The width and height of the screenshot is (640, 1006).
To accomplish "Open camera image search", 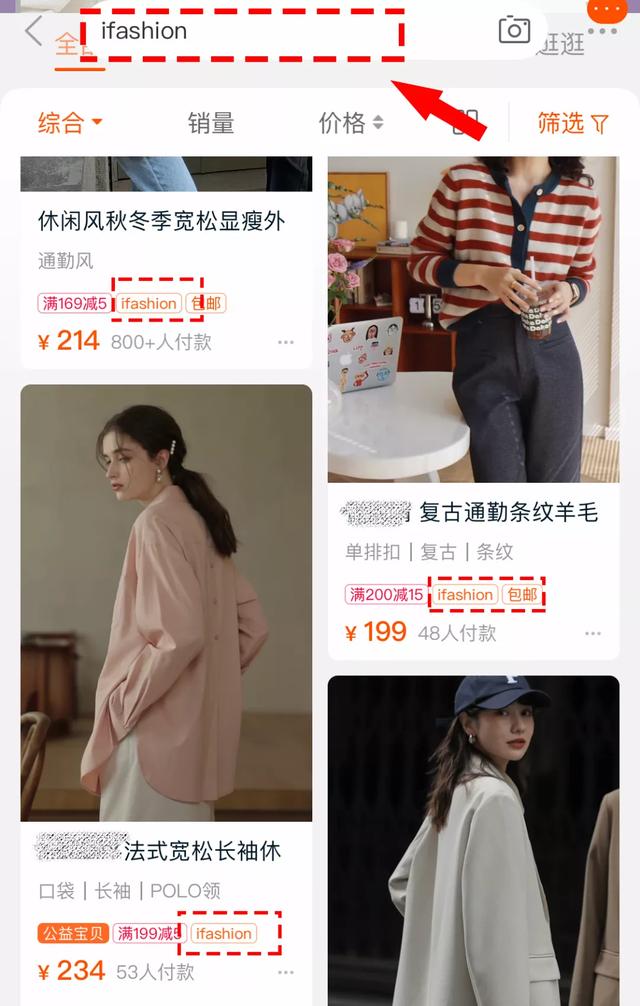I will click(x=514, y=30).
